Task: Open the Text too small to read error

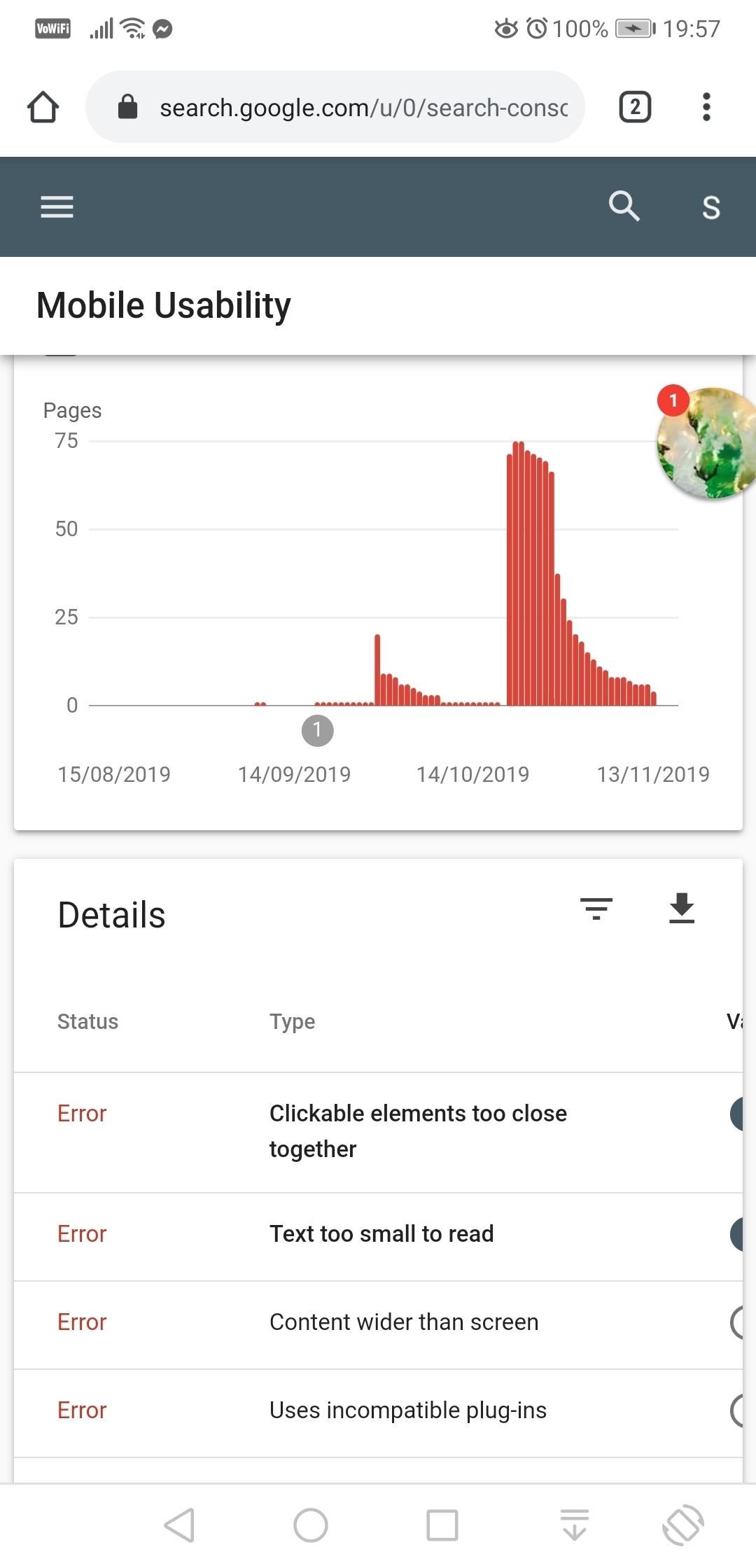Action: (x=381, y=1233)
